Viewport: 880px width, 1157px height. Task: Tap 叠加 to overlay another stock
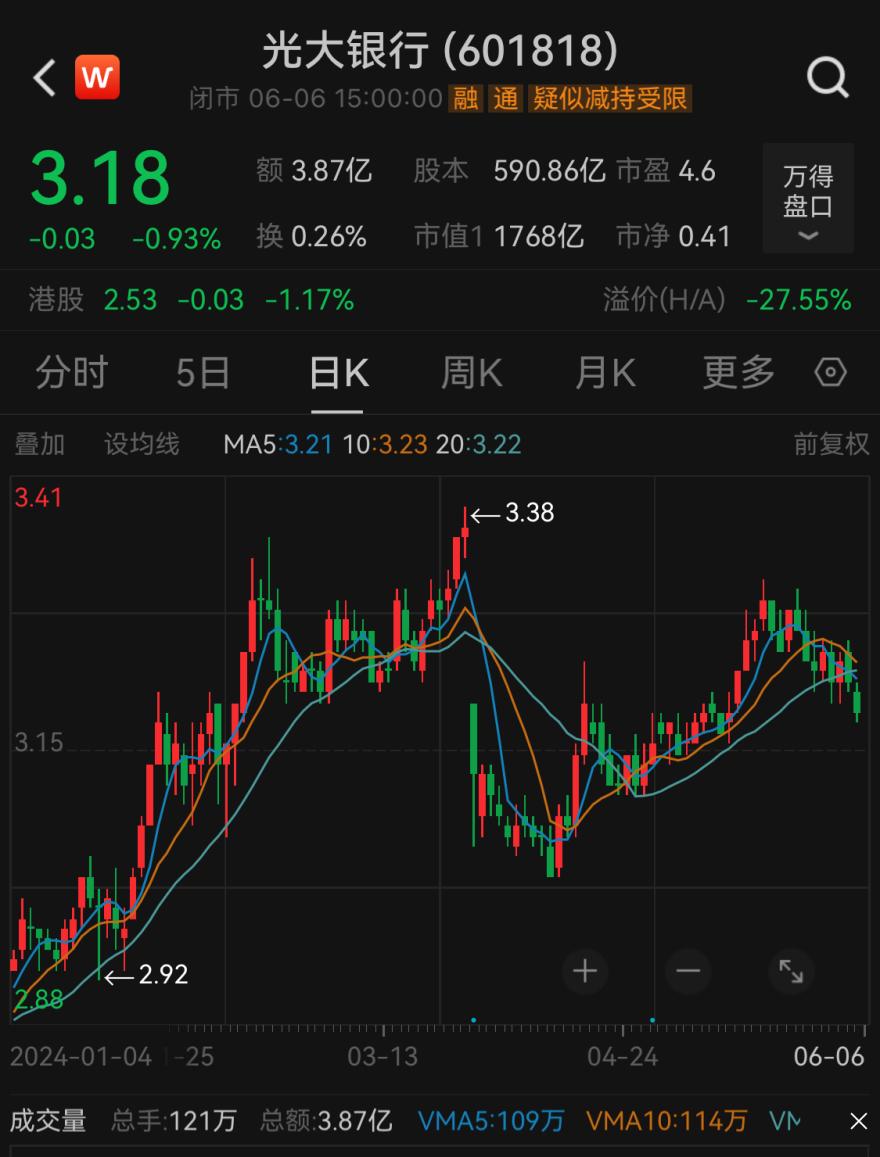point(39,444)
